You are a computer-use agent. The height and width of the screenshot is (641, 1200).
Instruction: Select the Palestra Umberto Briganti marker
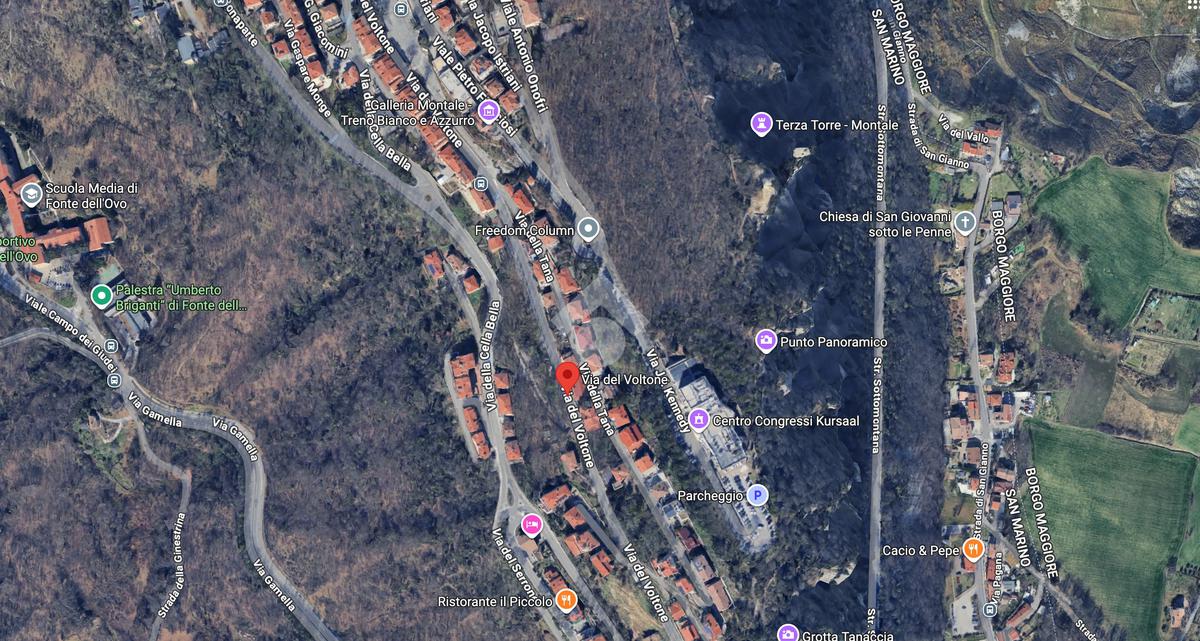pyautogui.click(x=101, y=295)
